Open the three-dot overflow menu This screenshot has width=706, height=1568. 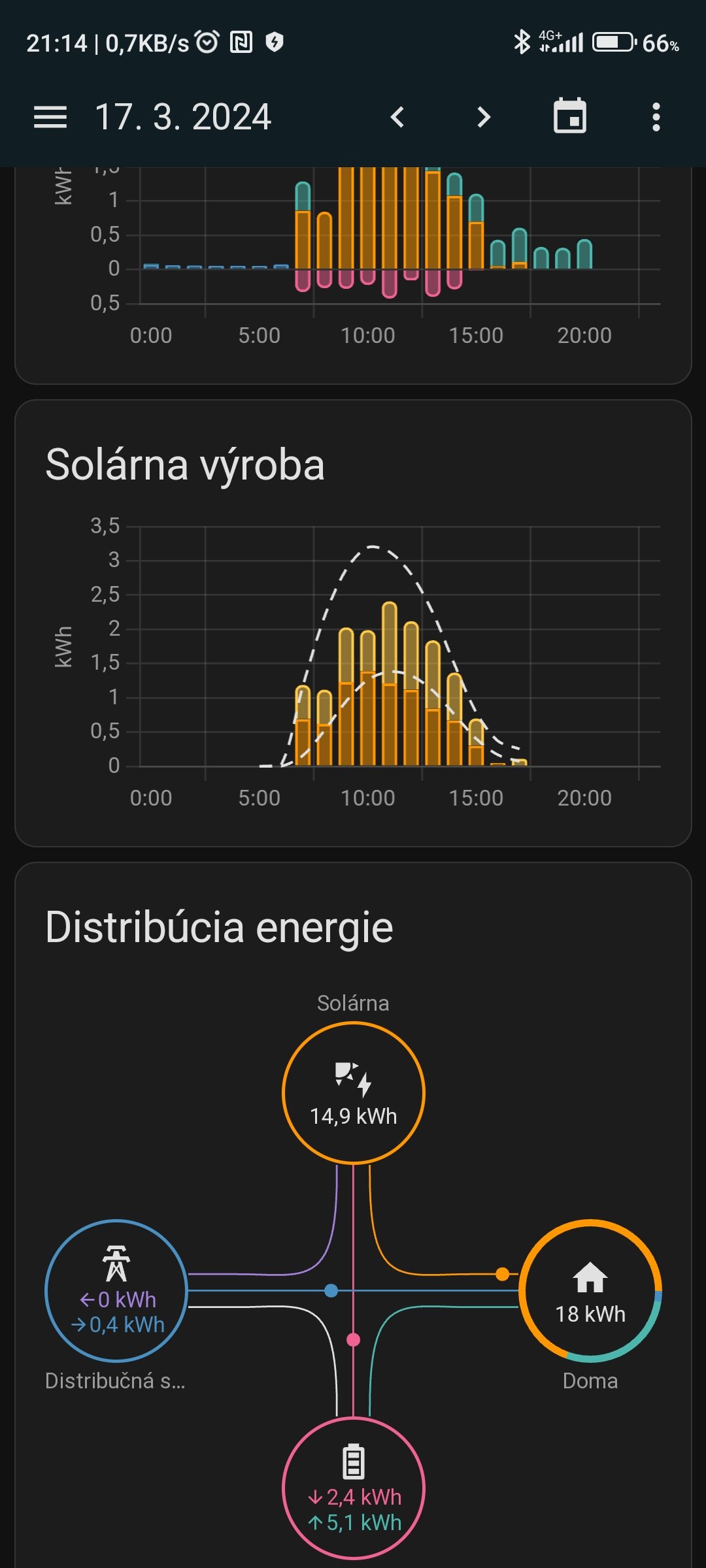pyautogui.click(x=656, y=118)
